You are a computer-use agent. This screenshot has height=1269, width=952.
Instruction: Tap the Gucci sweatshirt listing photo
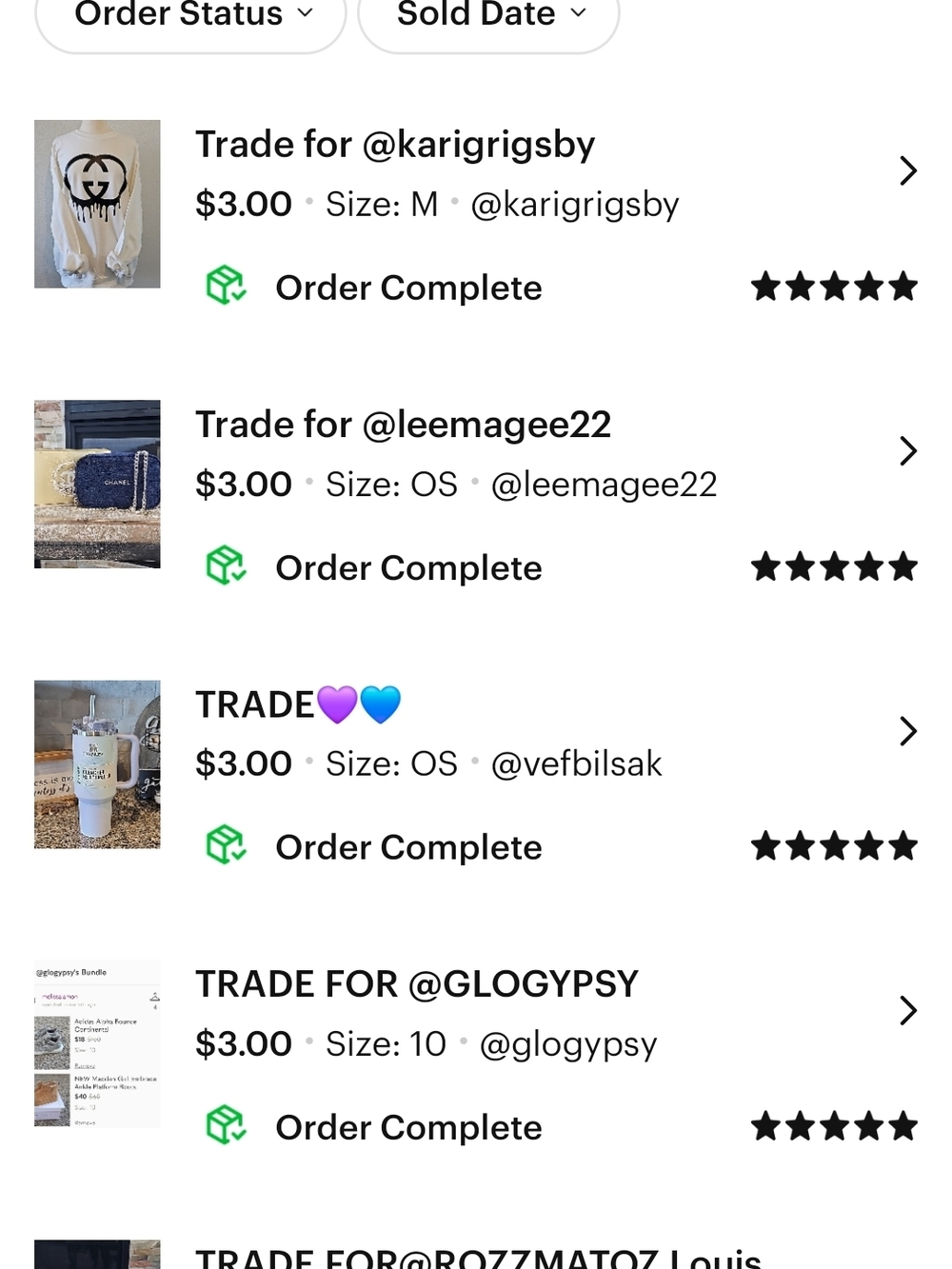pyautogui.click(x=97, y=204)
